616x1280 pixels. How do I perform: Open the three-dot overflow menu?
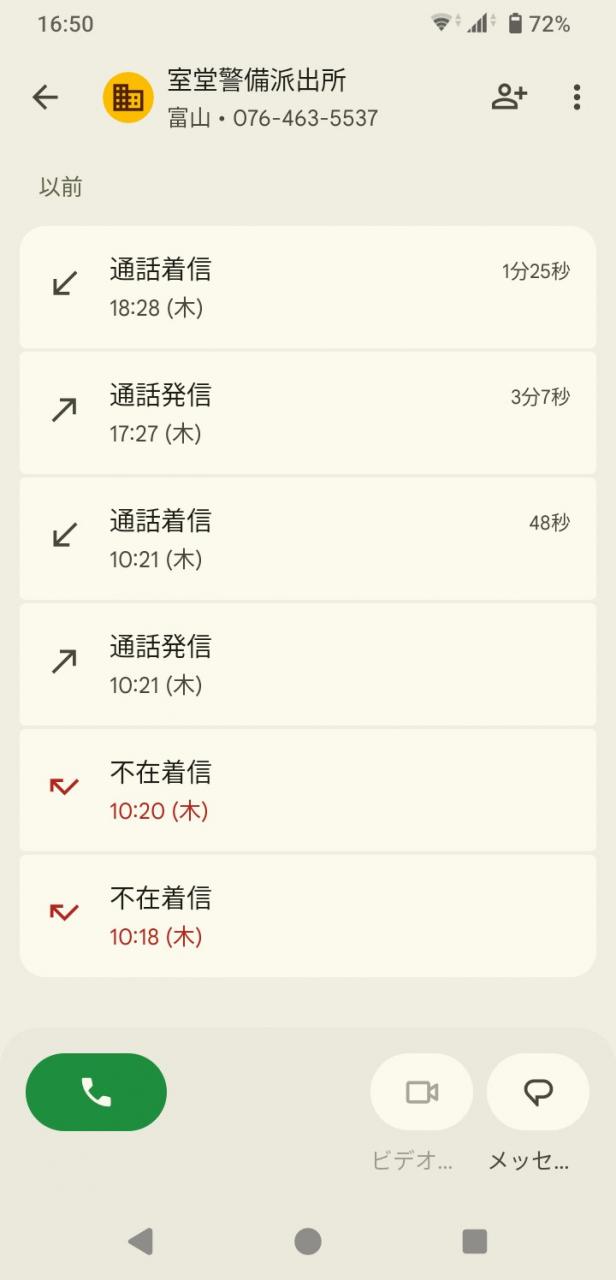point(576,97)
